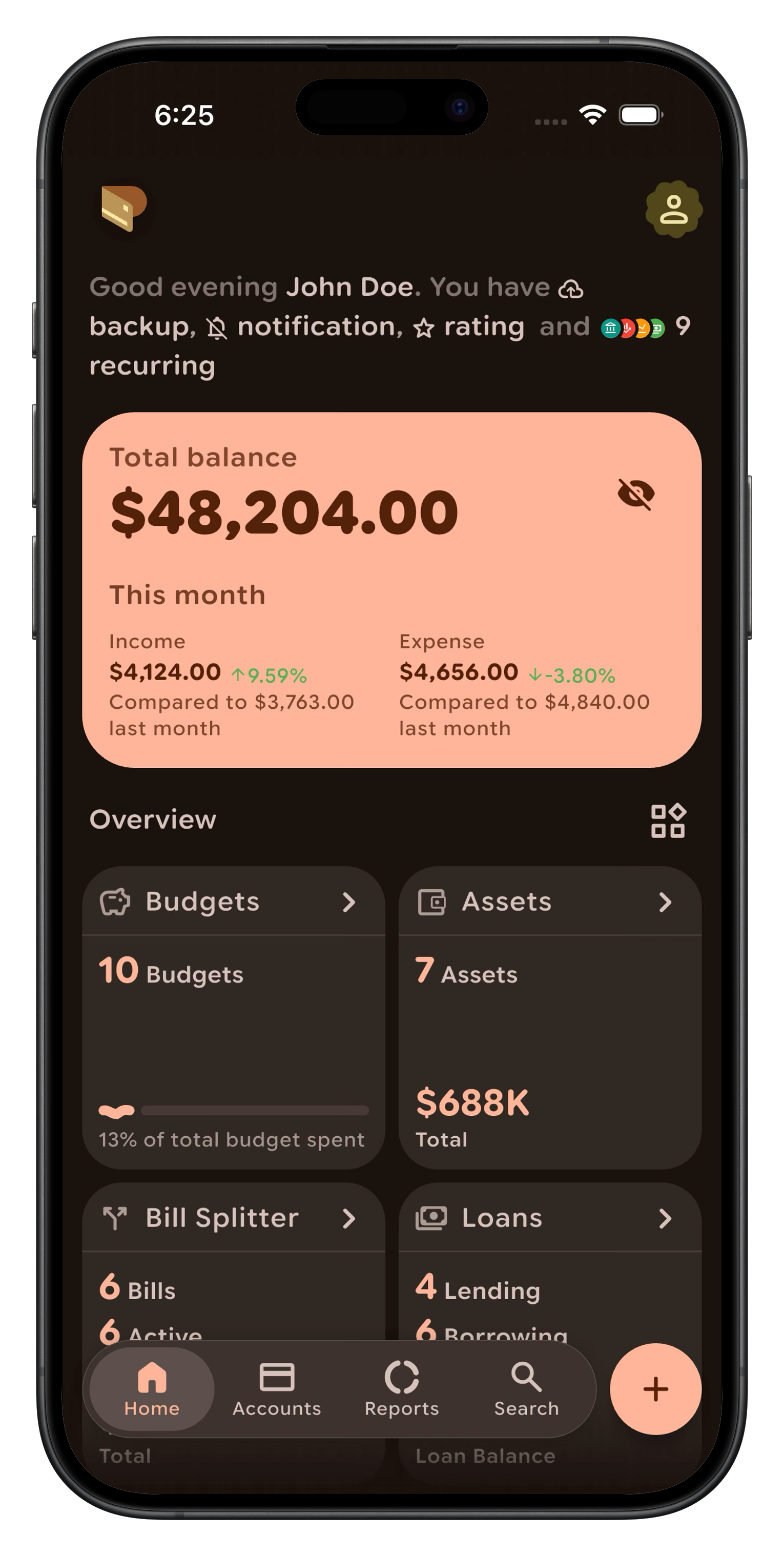Switch to the Reports tab

click(402, 1389)
